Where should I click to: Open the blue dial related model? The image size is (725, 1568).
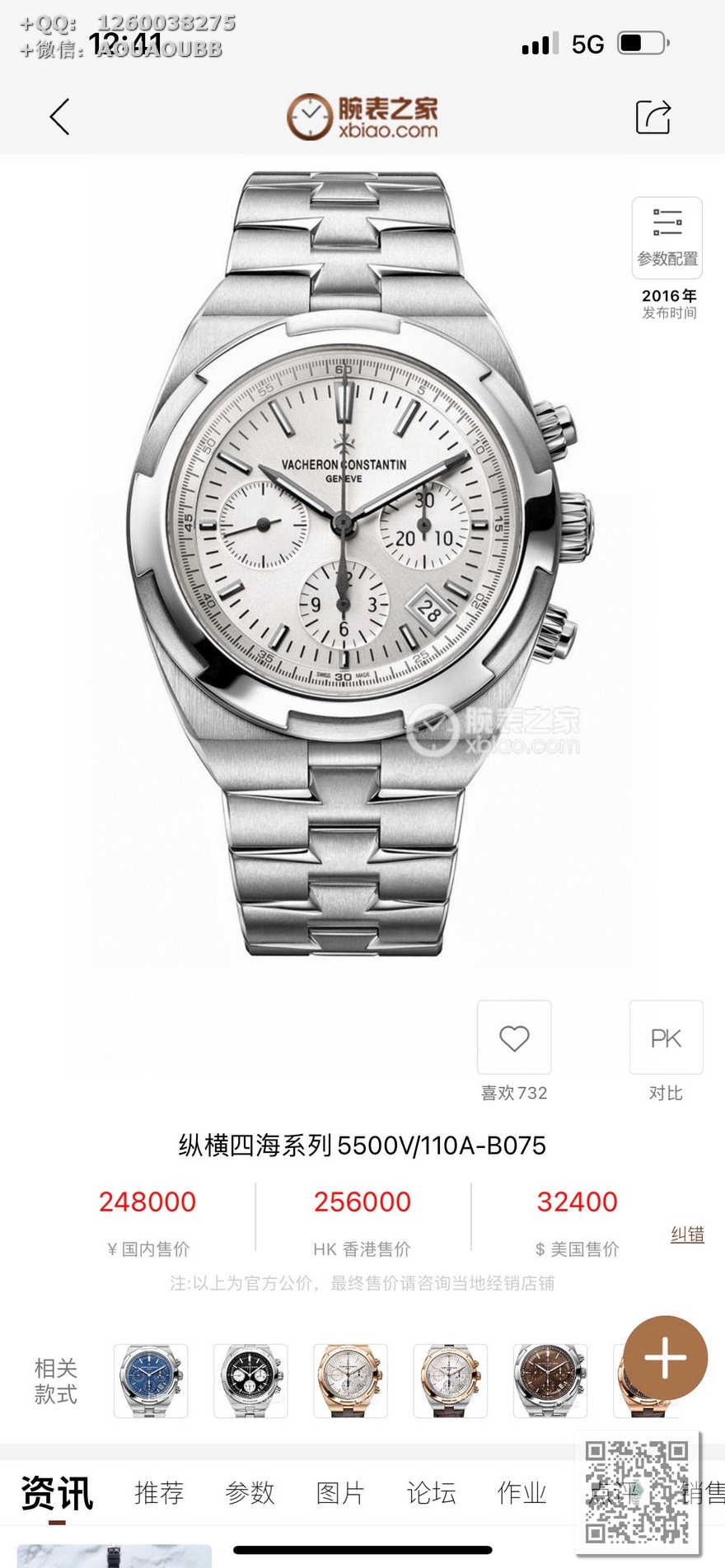point(151,1380)
